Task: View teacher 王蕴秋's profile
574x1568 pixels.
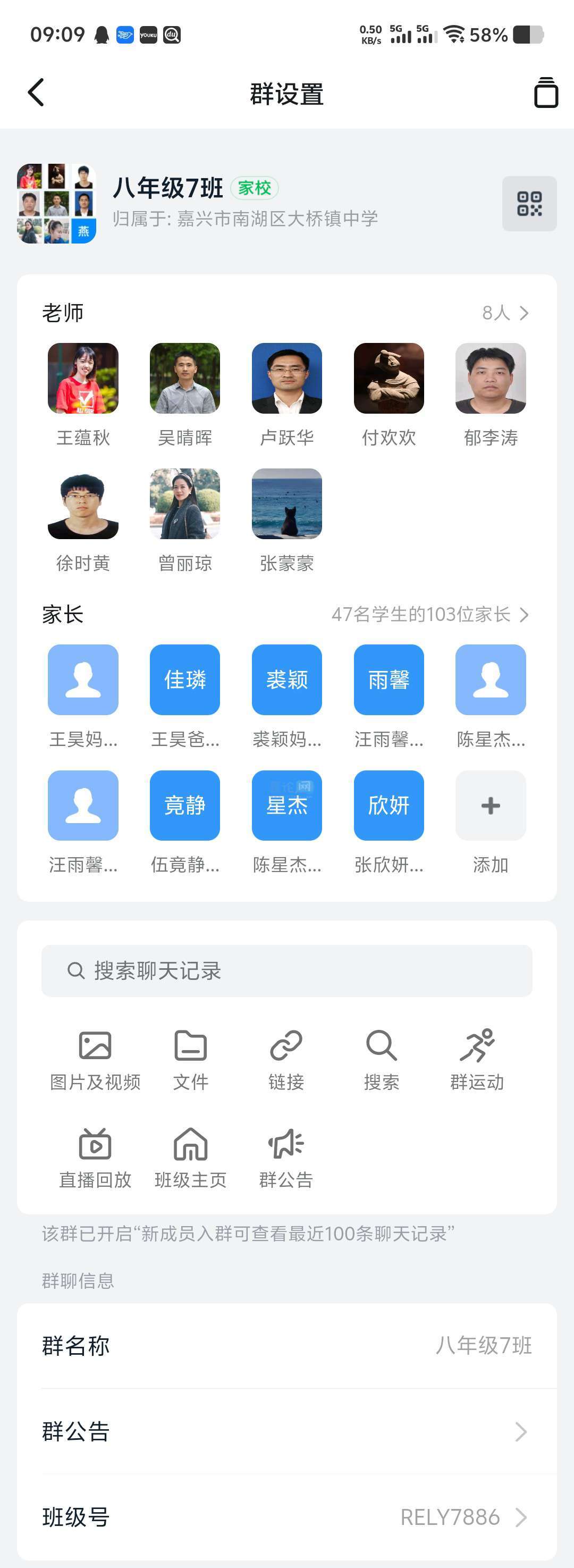Action: (x=83, y=379)
